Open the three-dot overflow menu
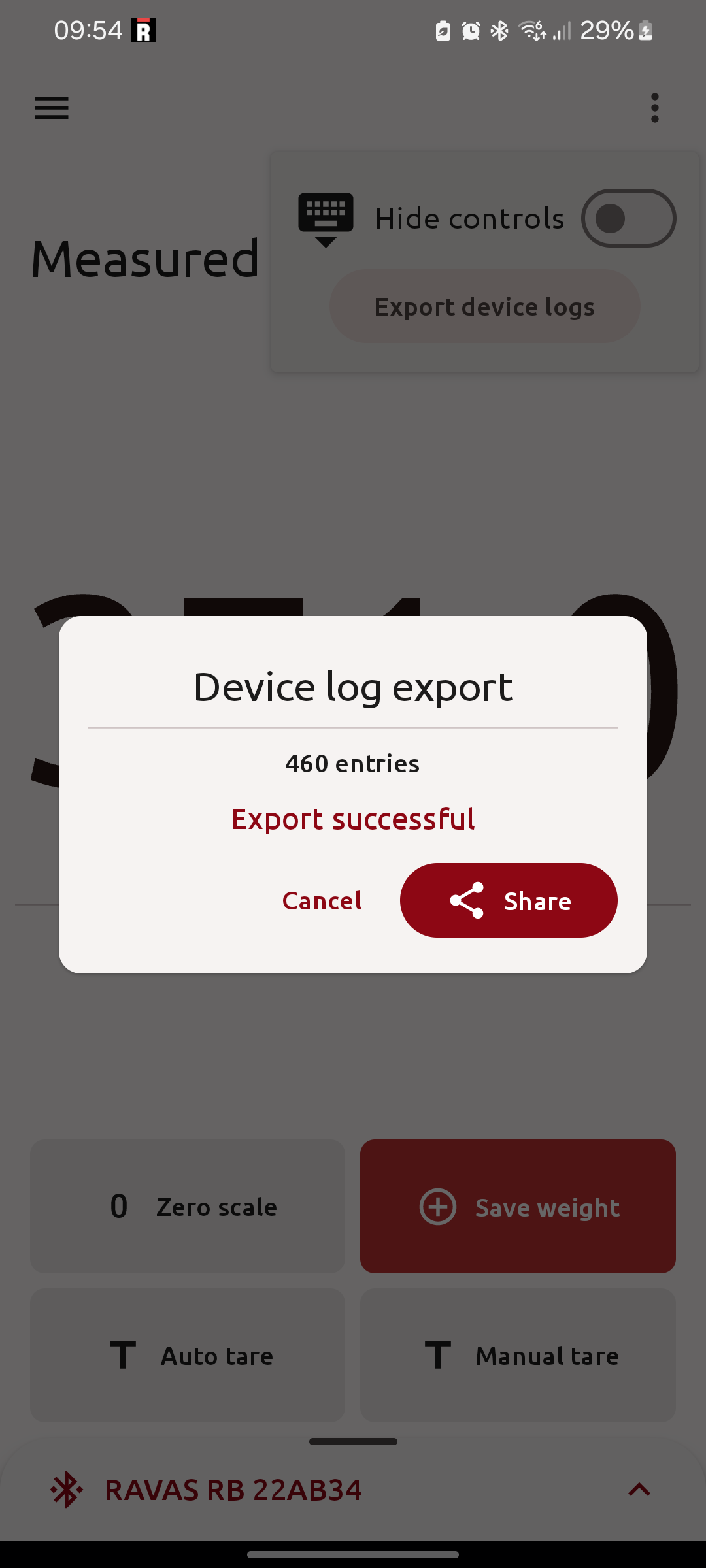The height and width of the screenshot is (1568, 706). (654, 108)
